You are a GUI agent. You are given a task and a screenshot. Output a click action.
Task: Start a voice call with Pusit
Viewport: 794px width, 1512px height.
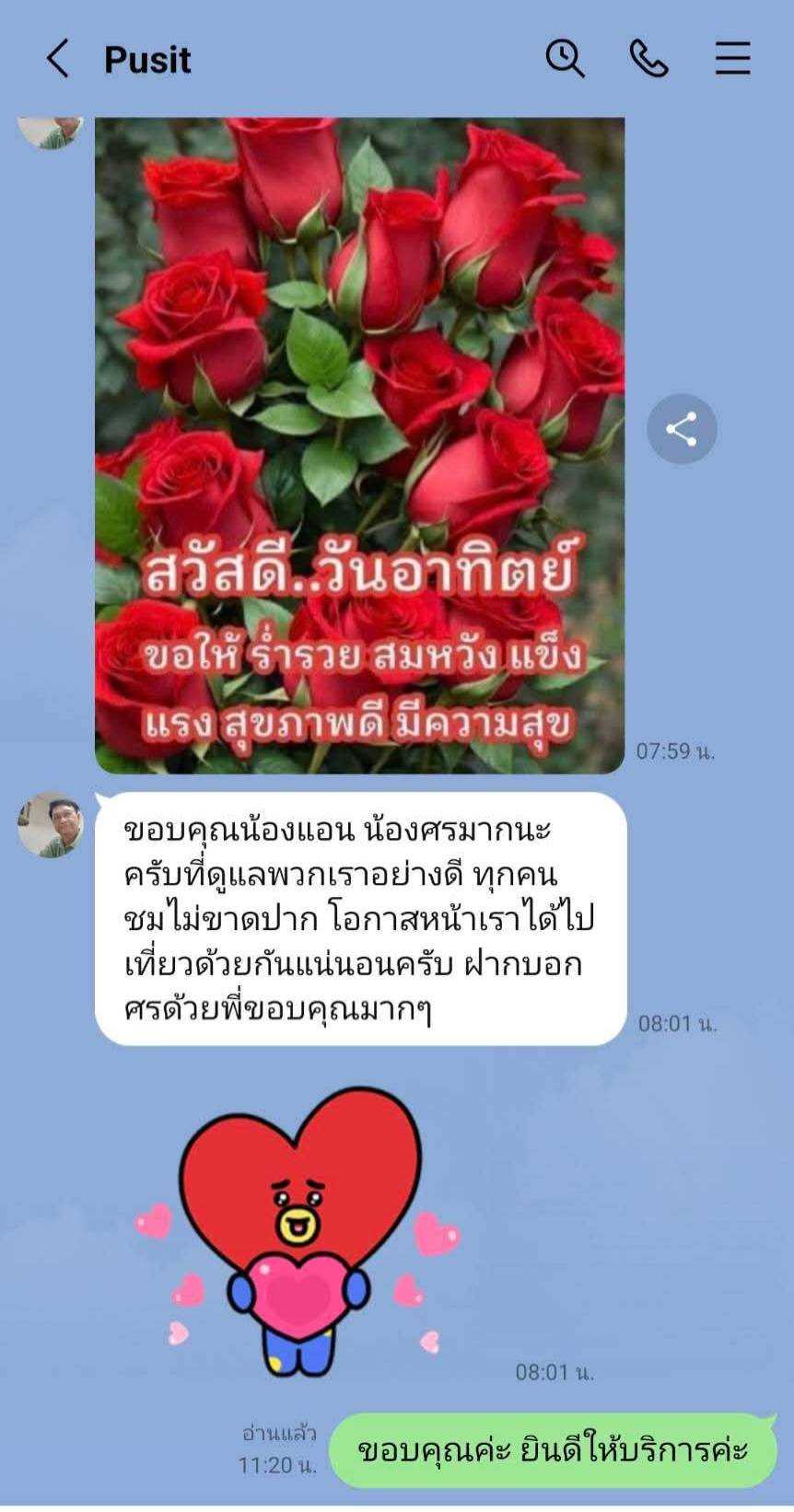tap(648, 59)
